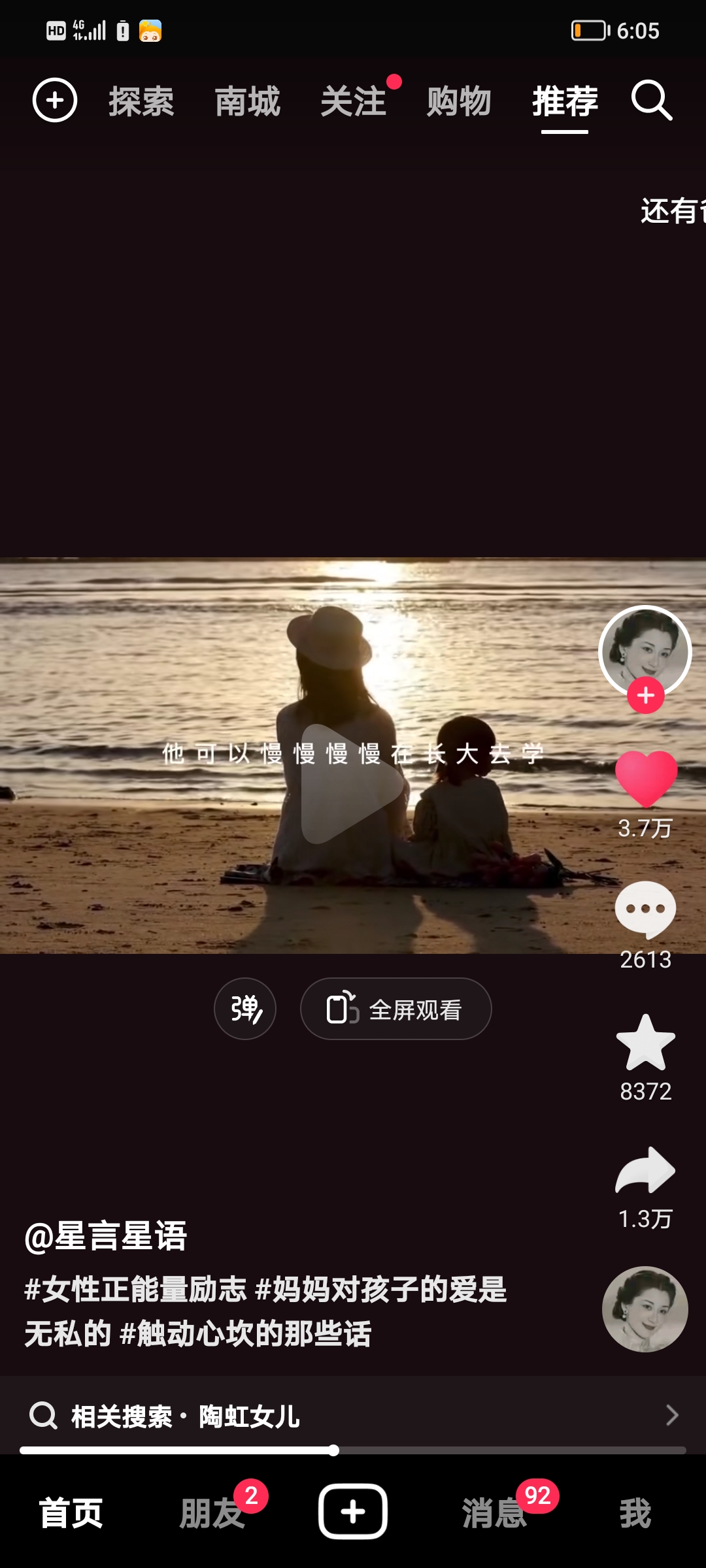Screen dimensions: 706x1568
Task: Open the 关注 tab
Action: click(354, 102)
